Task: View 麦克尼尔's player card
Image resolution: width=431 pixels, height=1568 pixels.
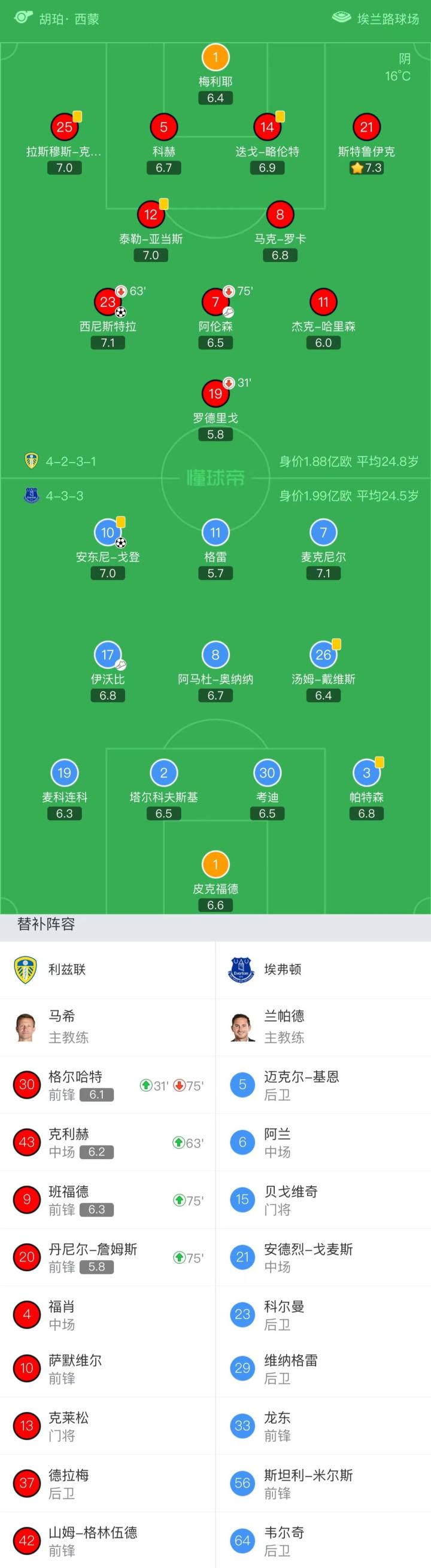Action: pyautogui.click(x=323, y=533)
